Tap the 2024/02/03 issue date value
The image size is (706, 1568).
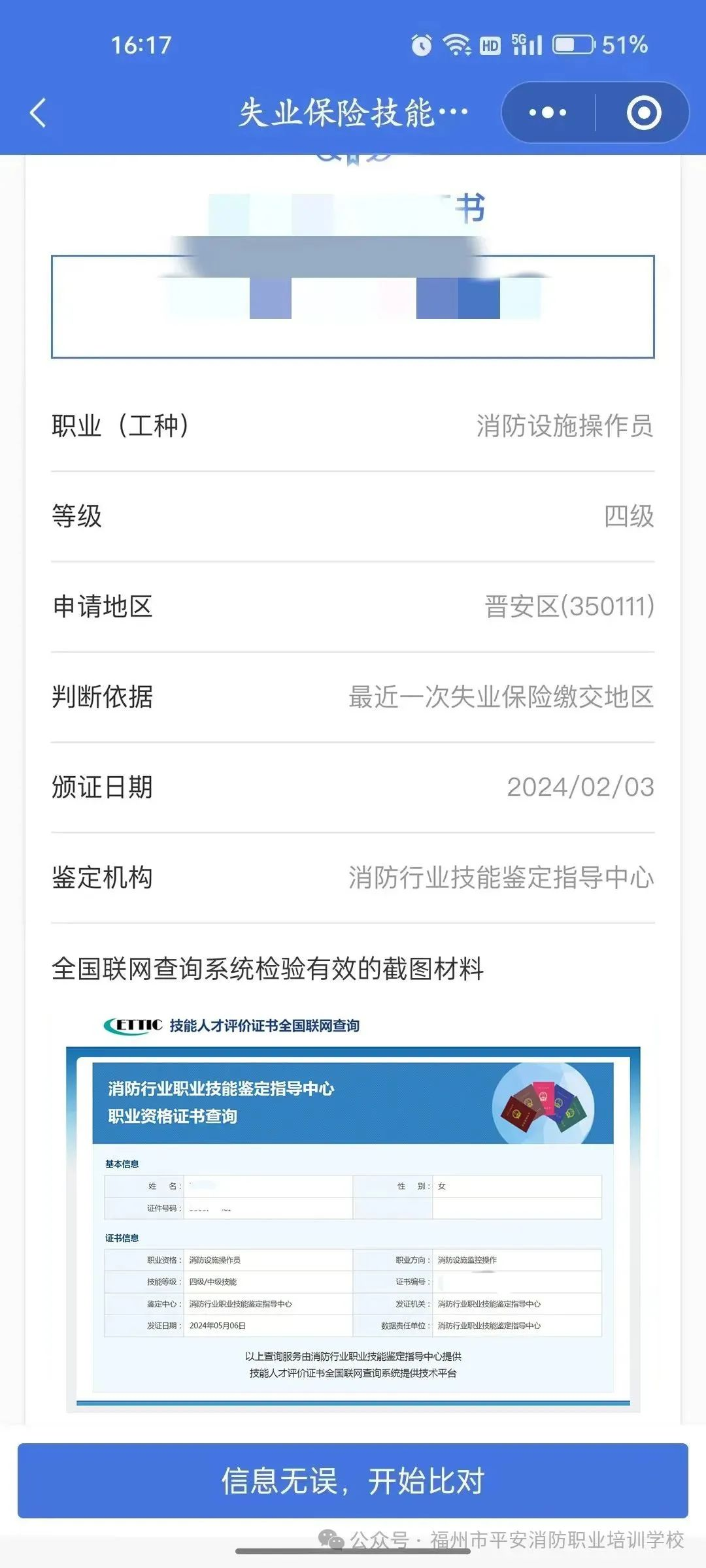580,787
